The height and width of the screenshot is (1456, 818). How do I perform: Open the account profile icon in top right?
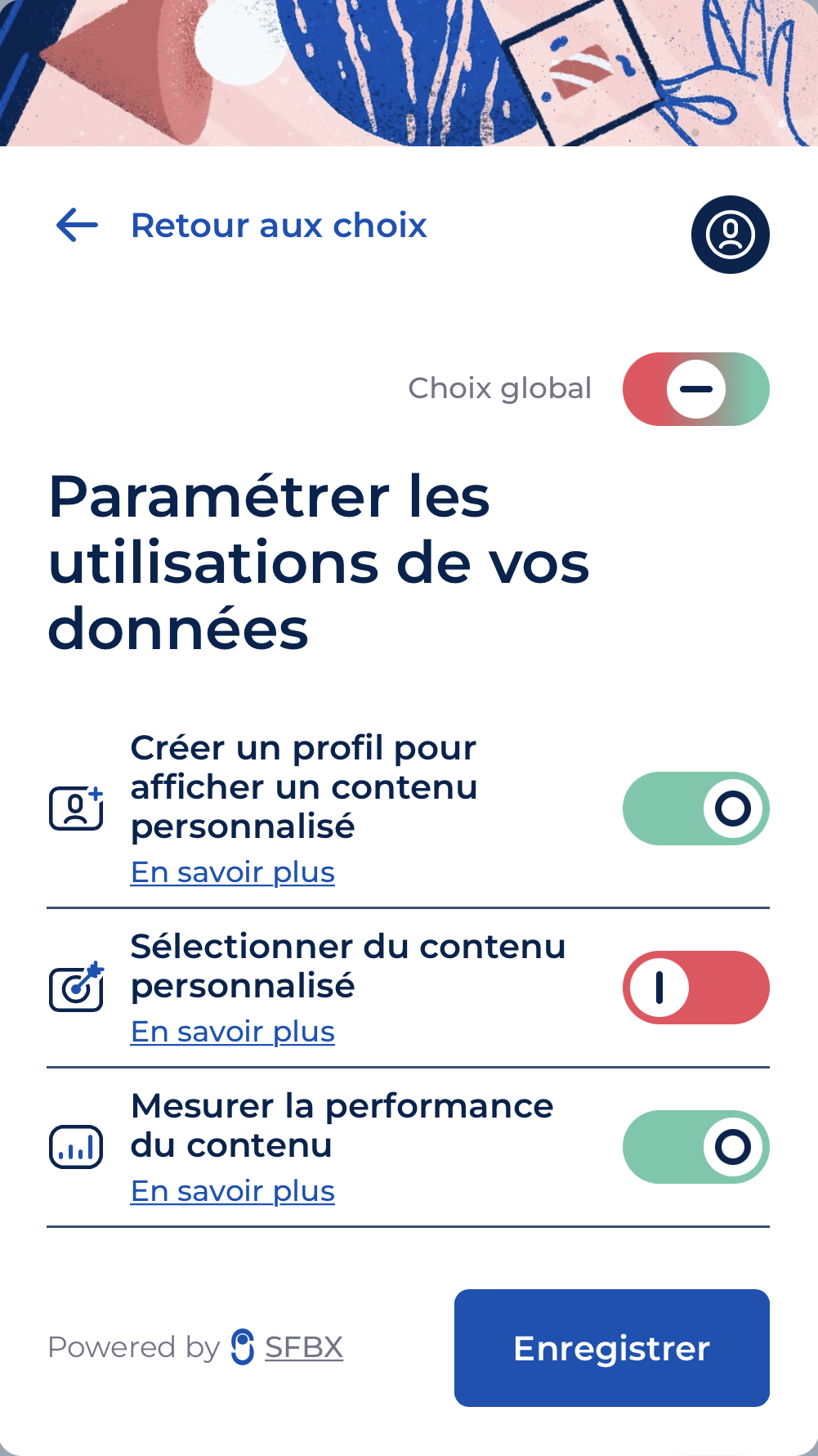click(730, 235)
